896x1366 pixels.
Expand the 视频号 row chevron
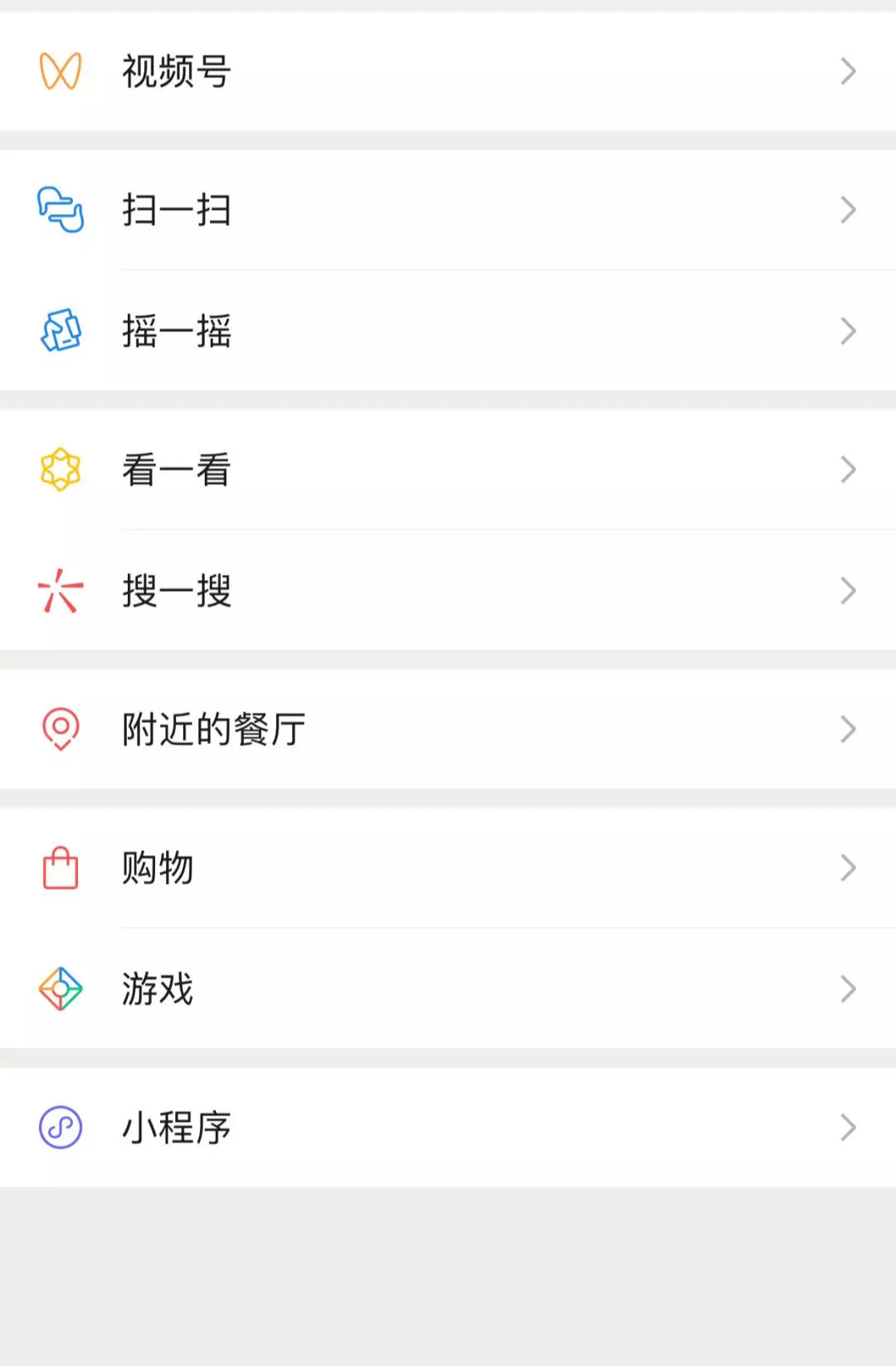click(x=847, y=72)
